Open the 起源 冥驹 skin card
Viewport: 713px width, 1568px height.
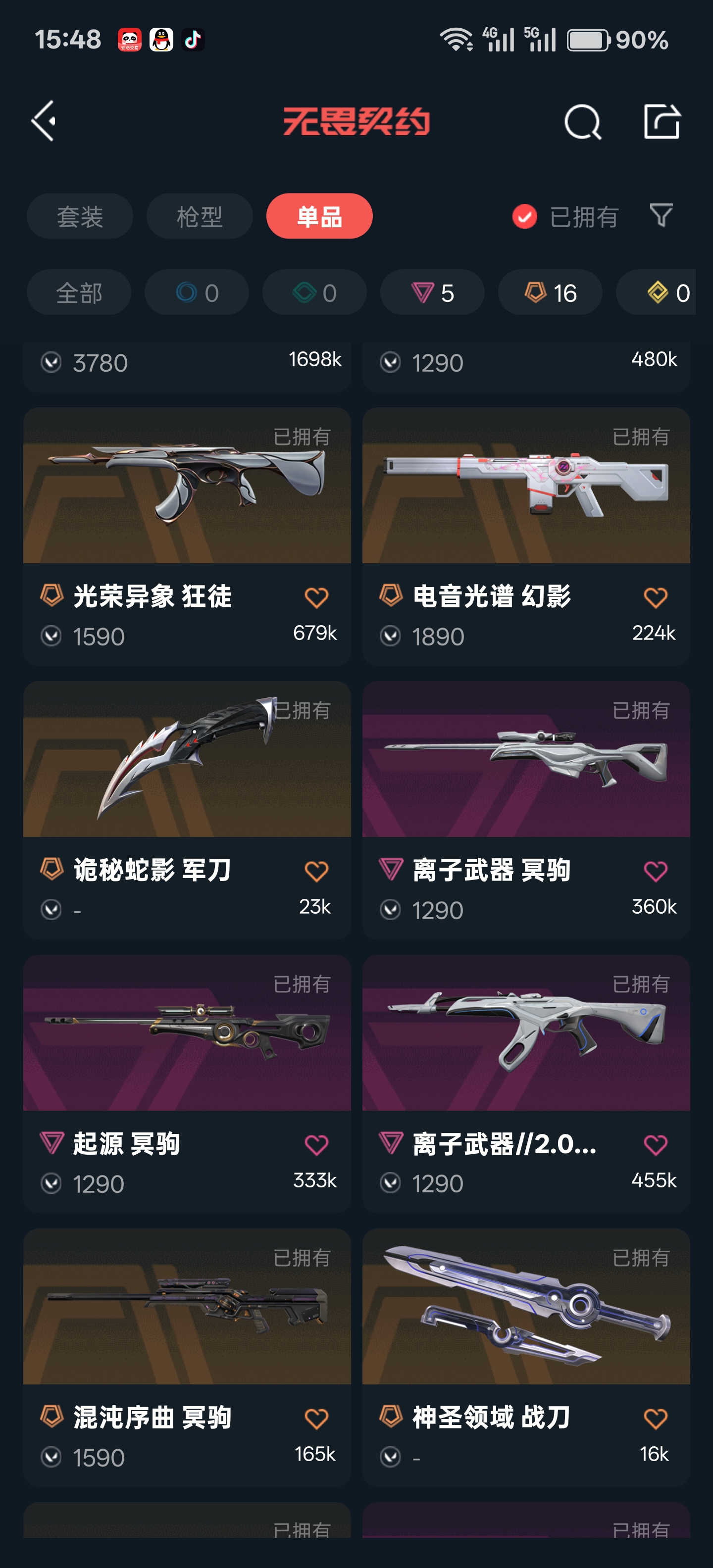pos(187,1084)
